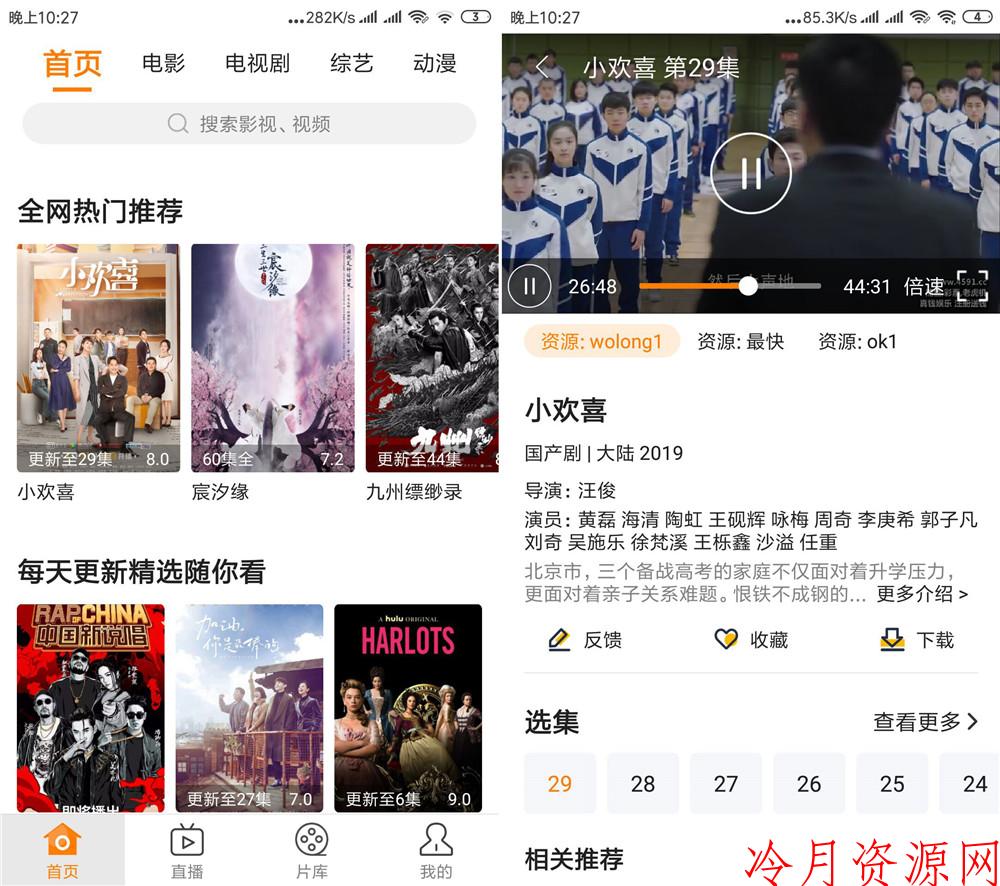1000x886 pixels.
Task: Open the HARLOTS poster card
Action: [408, 708]
